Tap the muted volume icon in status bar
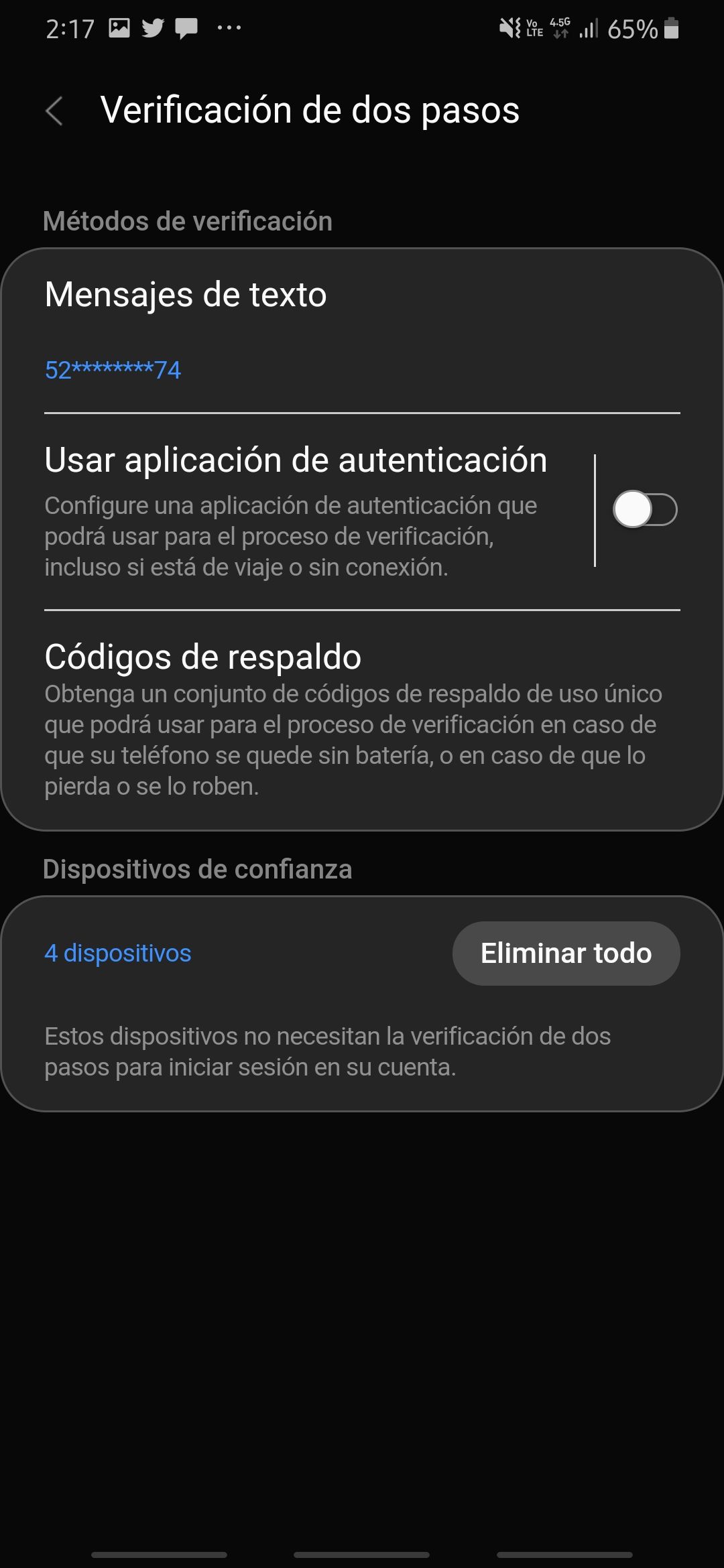The height and width of the screenshot is (1568, 724). click(511, 28)
